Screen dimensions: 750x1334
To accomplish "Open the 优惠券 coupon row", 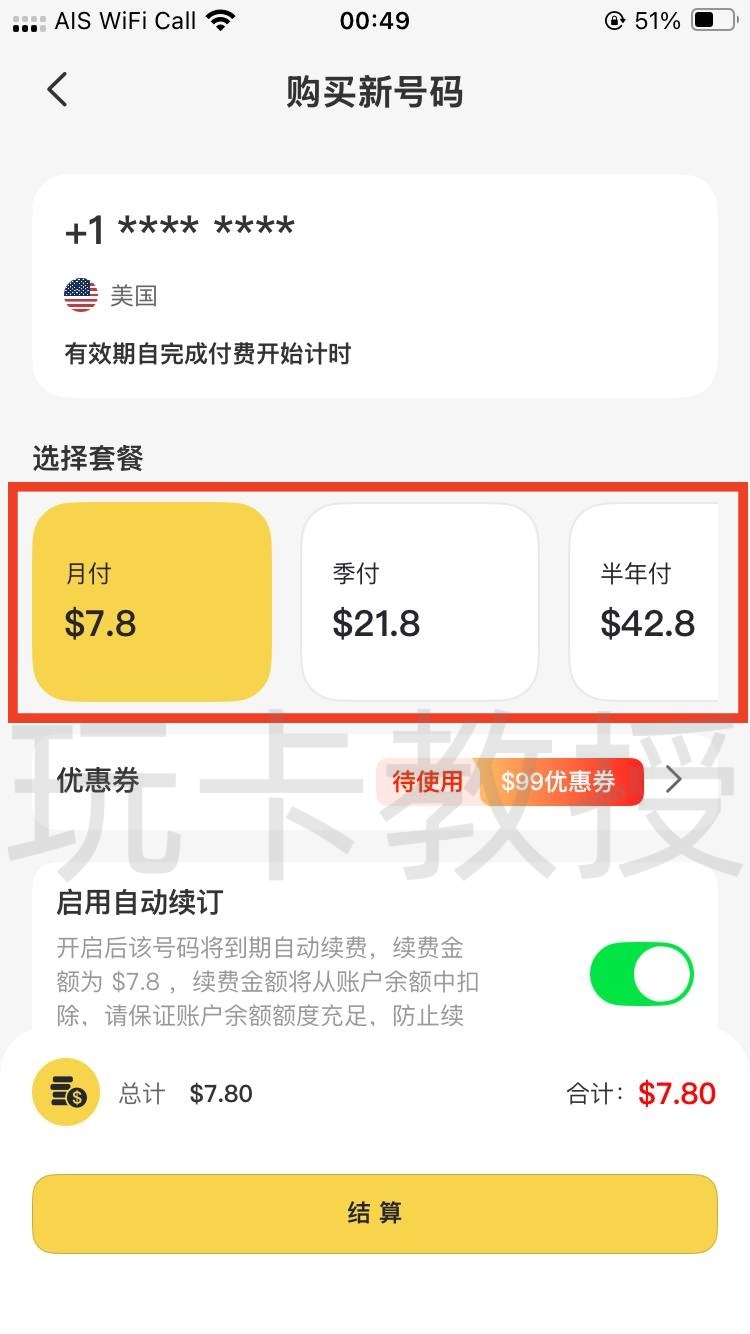I will coord(374,781).
